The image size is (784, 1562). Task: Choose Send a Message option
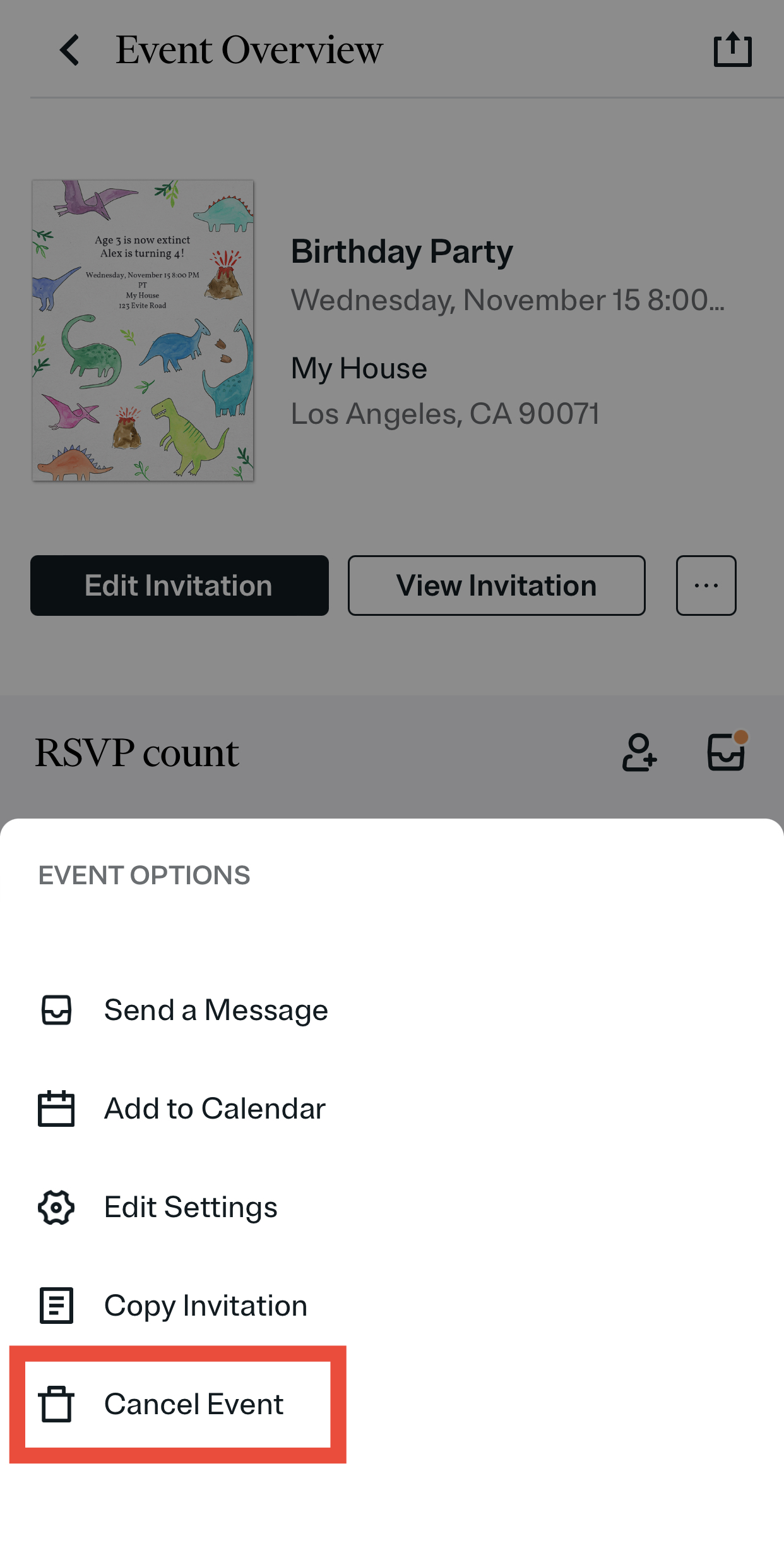tap(216, 1009)
